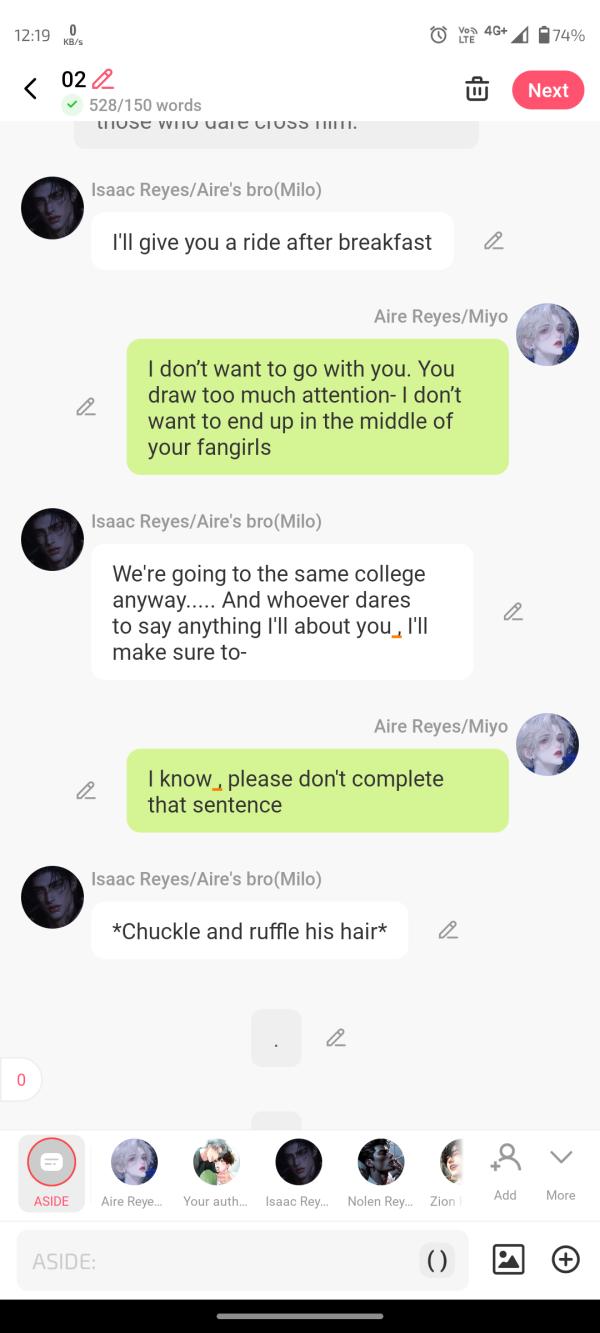Edit the "Chuckle and ruffle his hair" message
600x1333 pixels.
click(448, 931)
